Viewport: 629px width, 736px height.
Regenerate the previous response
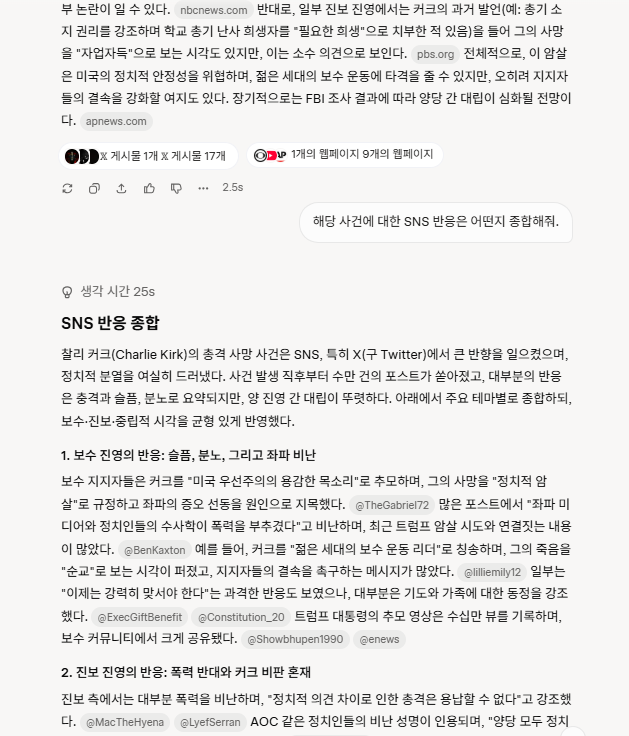[x=67, y=188]
